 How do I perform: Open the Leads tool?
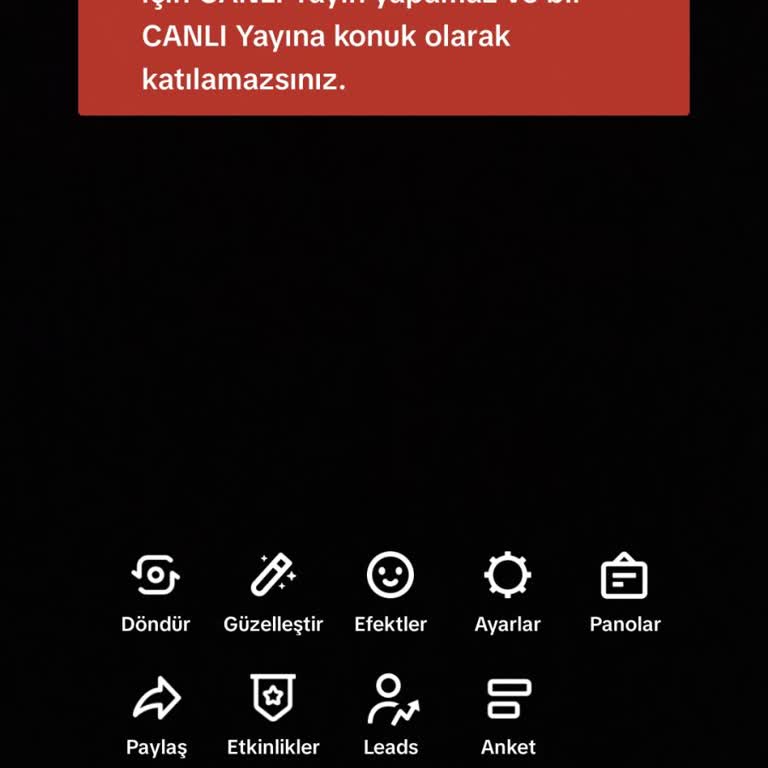(390, 700)
